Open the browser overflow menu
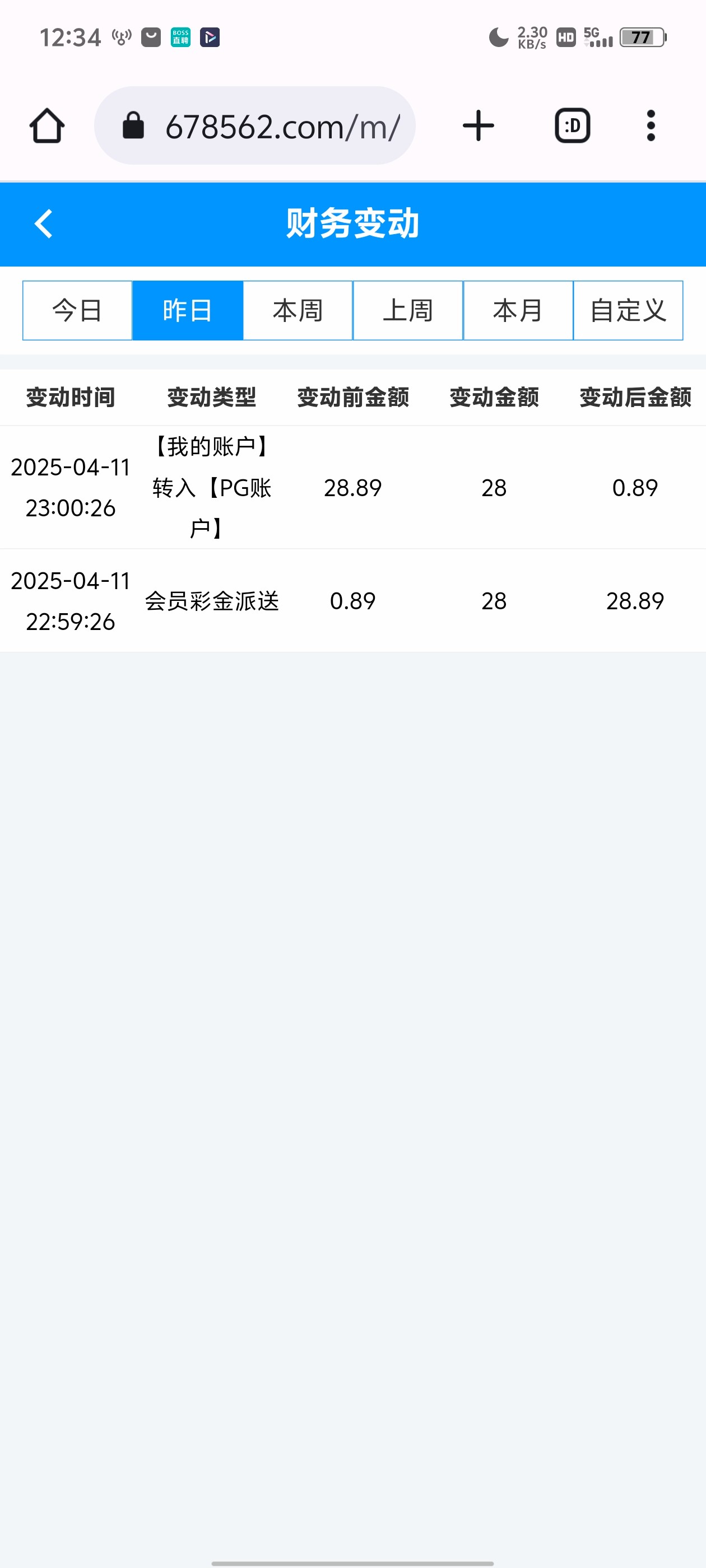706x1568 pixels. (651, 126)
